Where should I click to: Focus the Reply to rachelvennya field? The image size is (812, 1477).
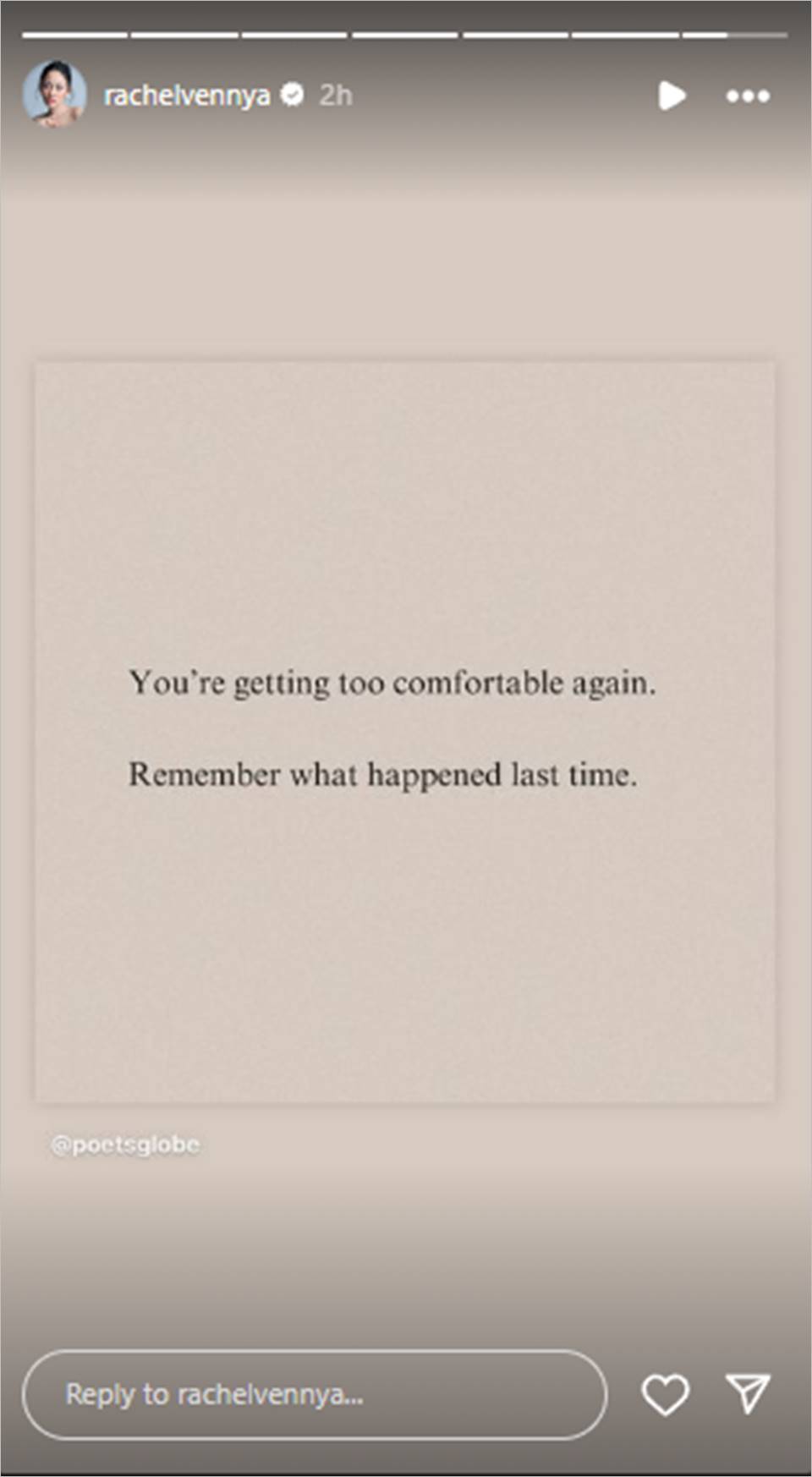[315, 1394]
